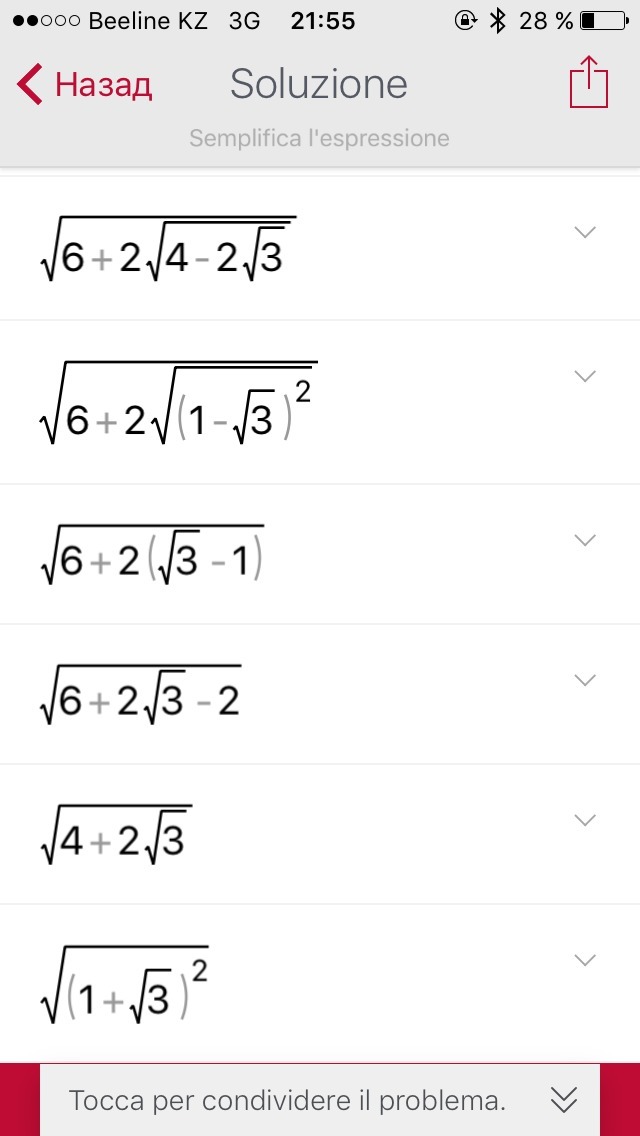This screenshot has height=1136, width=640.
Task: Tap the 'Tocca per condividere il problema' banner
Action: point(287,1101)
